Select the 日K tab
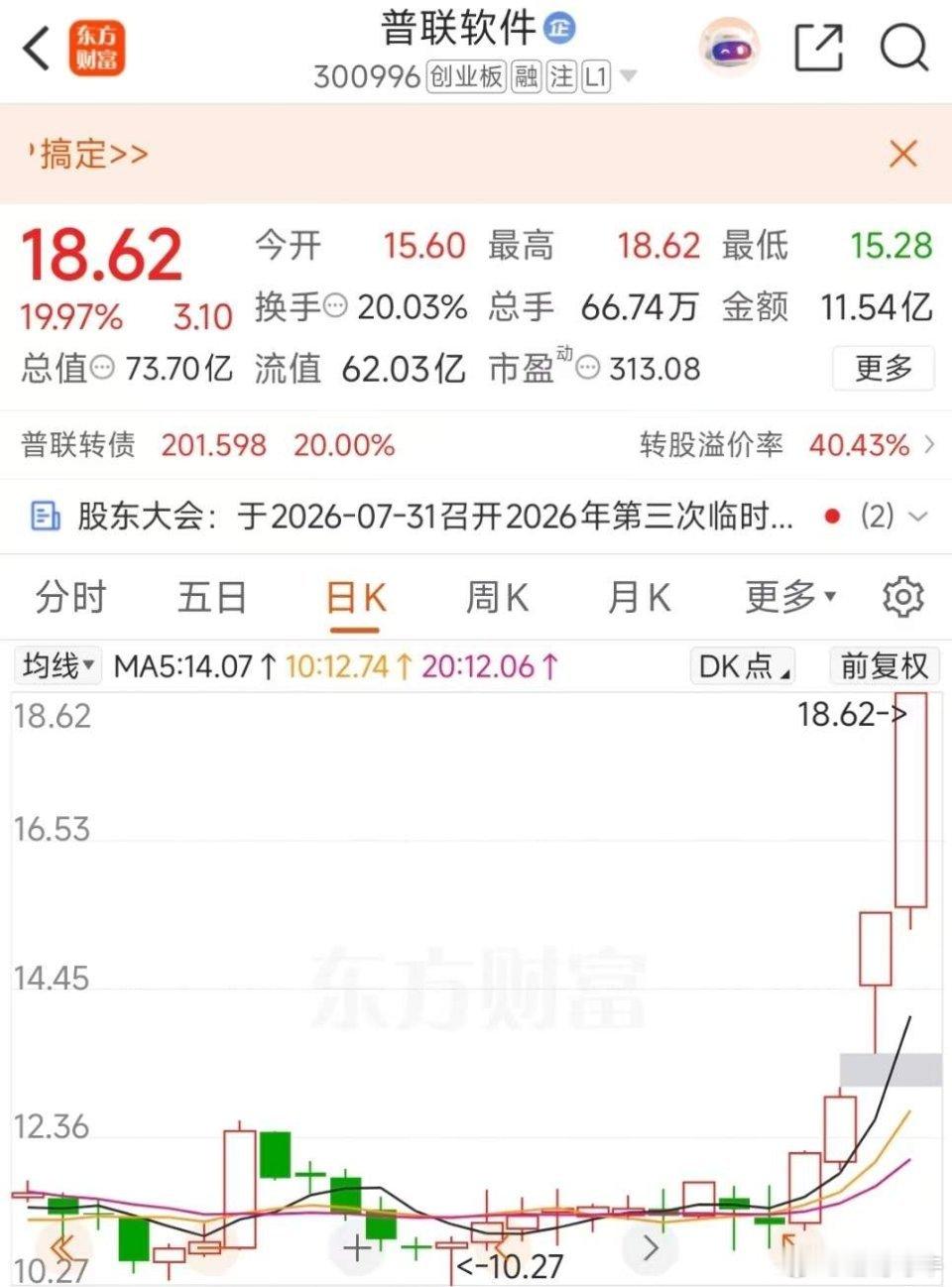Viewport: 952px width, 1287px height. [x=356, y=598]
